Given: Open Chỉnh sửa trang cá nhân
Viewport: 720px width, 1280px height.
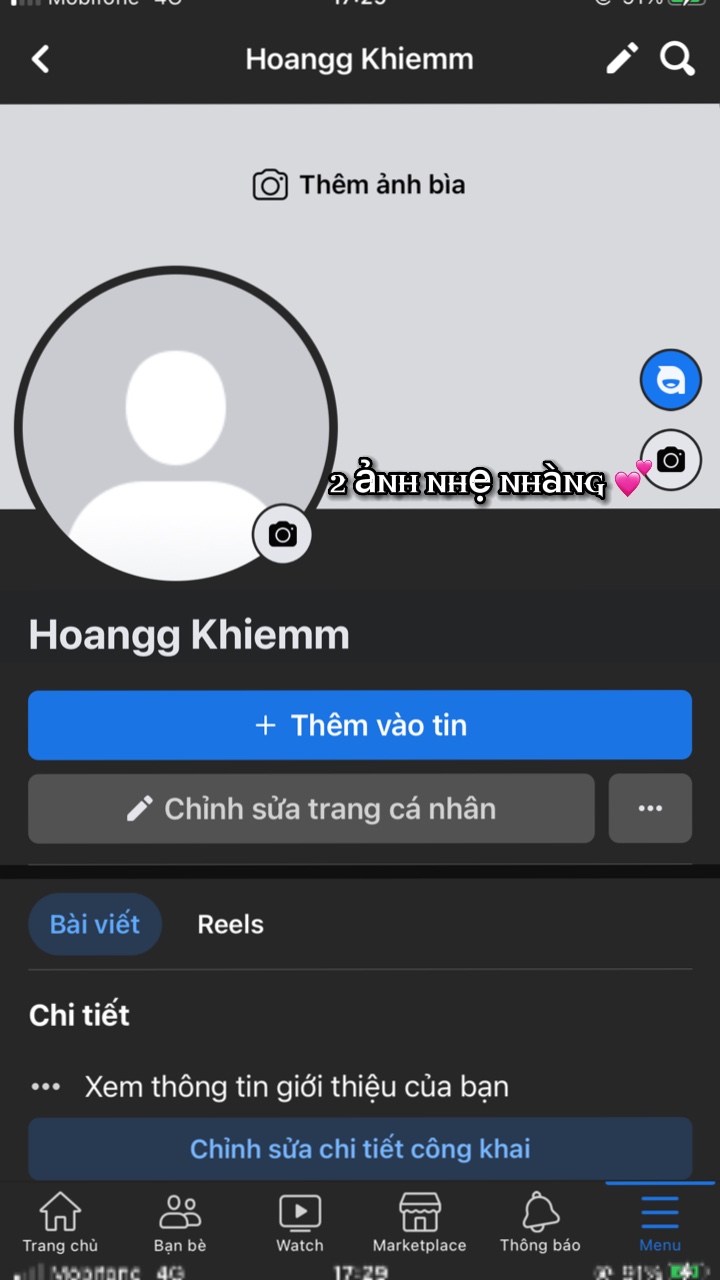Looking at the screenshot, I should [x=311, y=809].
